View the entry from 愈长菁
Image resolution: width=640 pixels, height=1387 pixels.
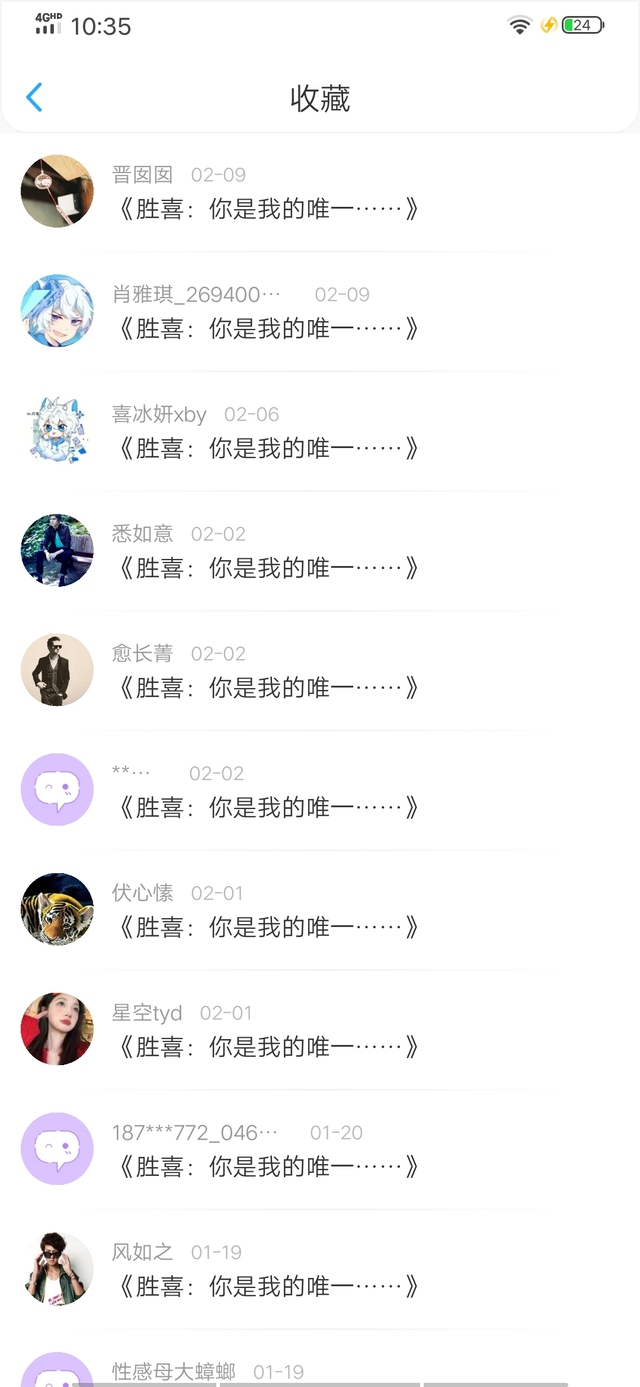tap(267, 688)
